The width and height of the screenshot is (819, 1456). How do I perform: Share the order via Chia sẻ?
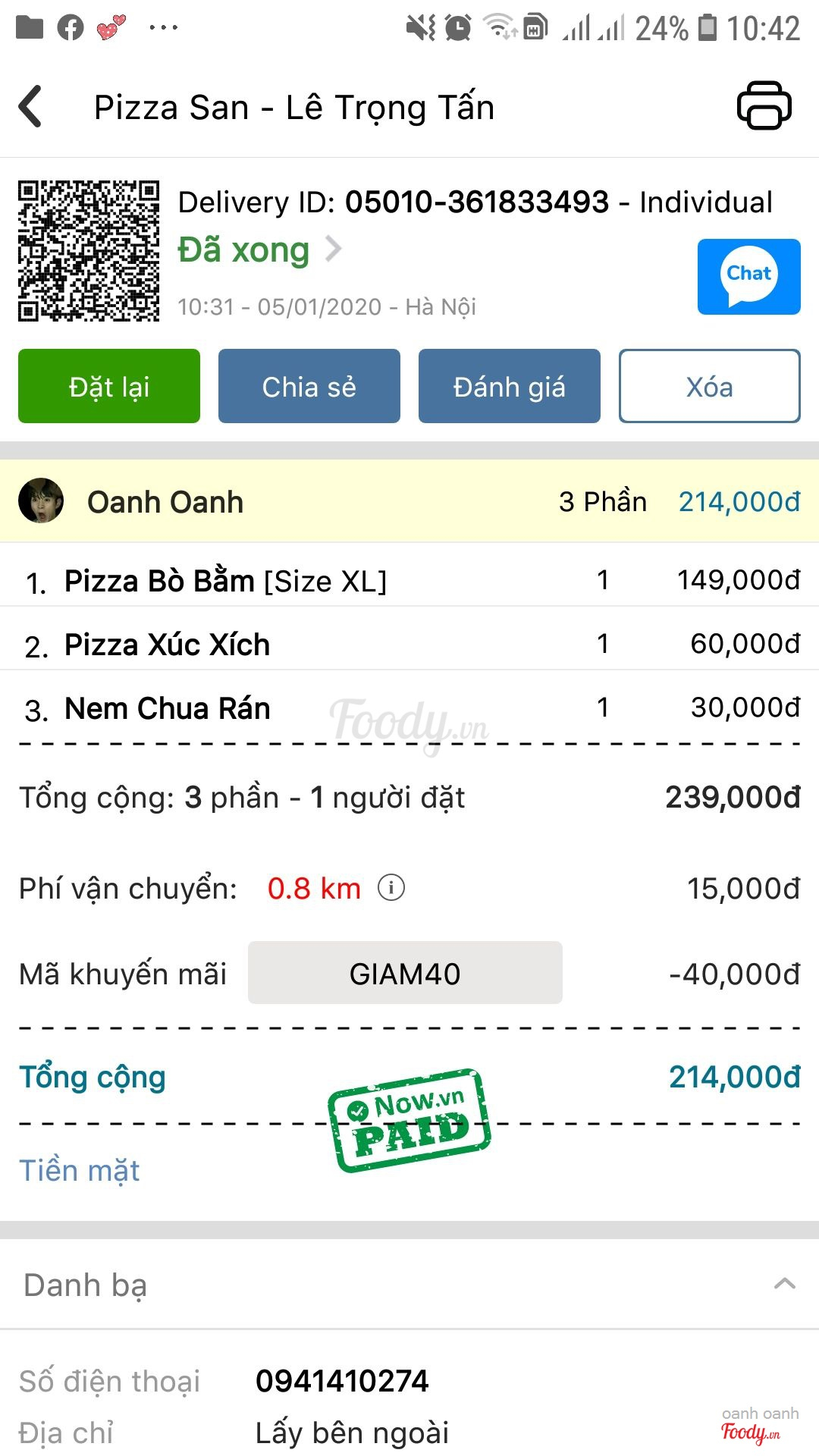(309, 386)
